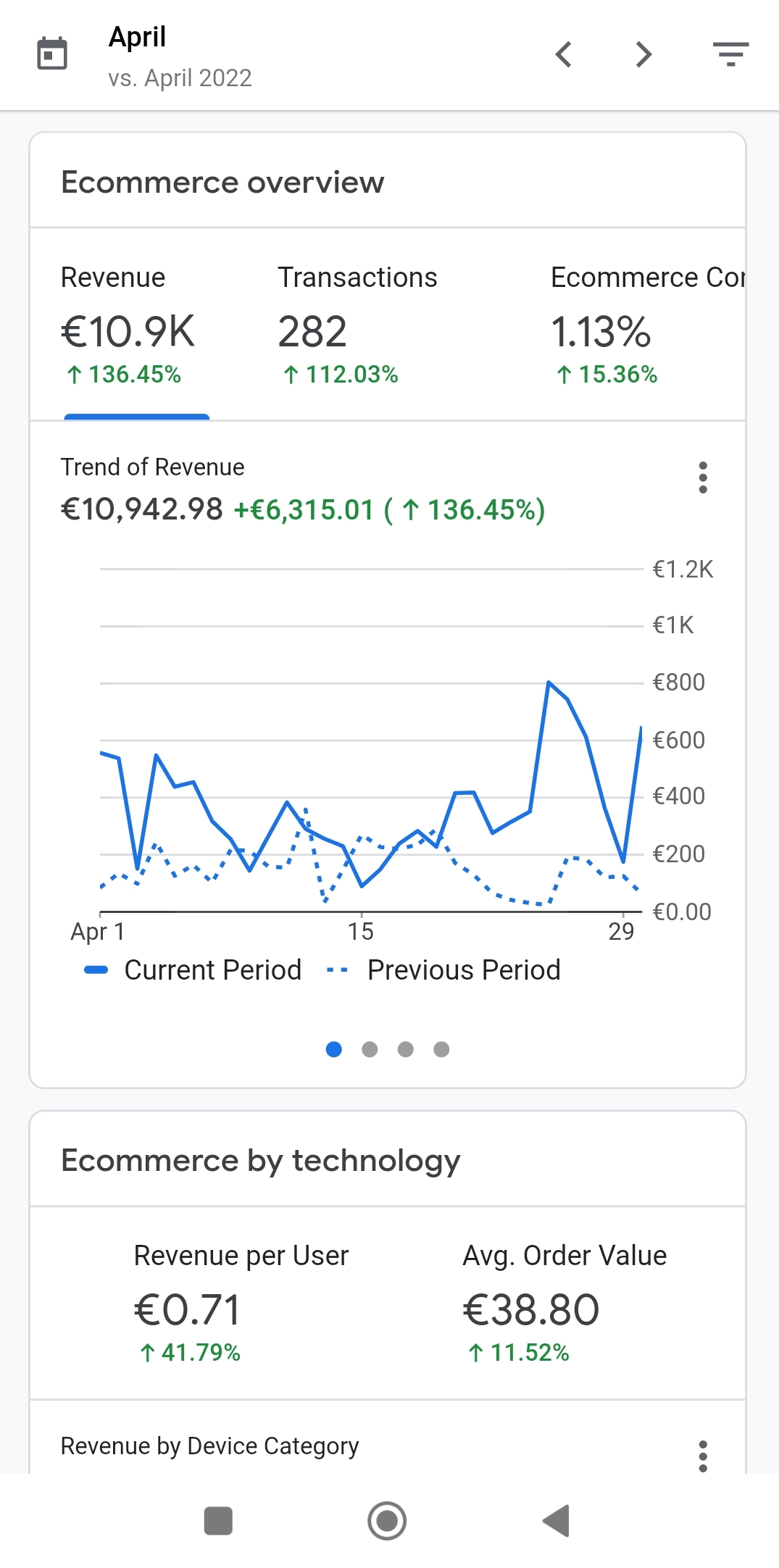This screenshot has width=779, height=1568.
Task: Open the Ecommerce by technology card header
Action: point(261,1160)
